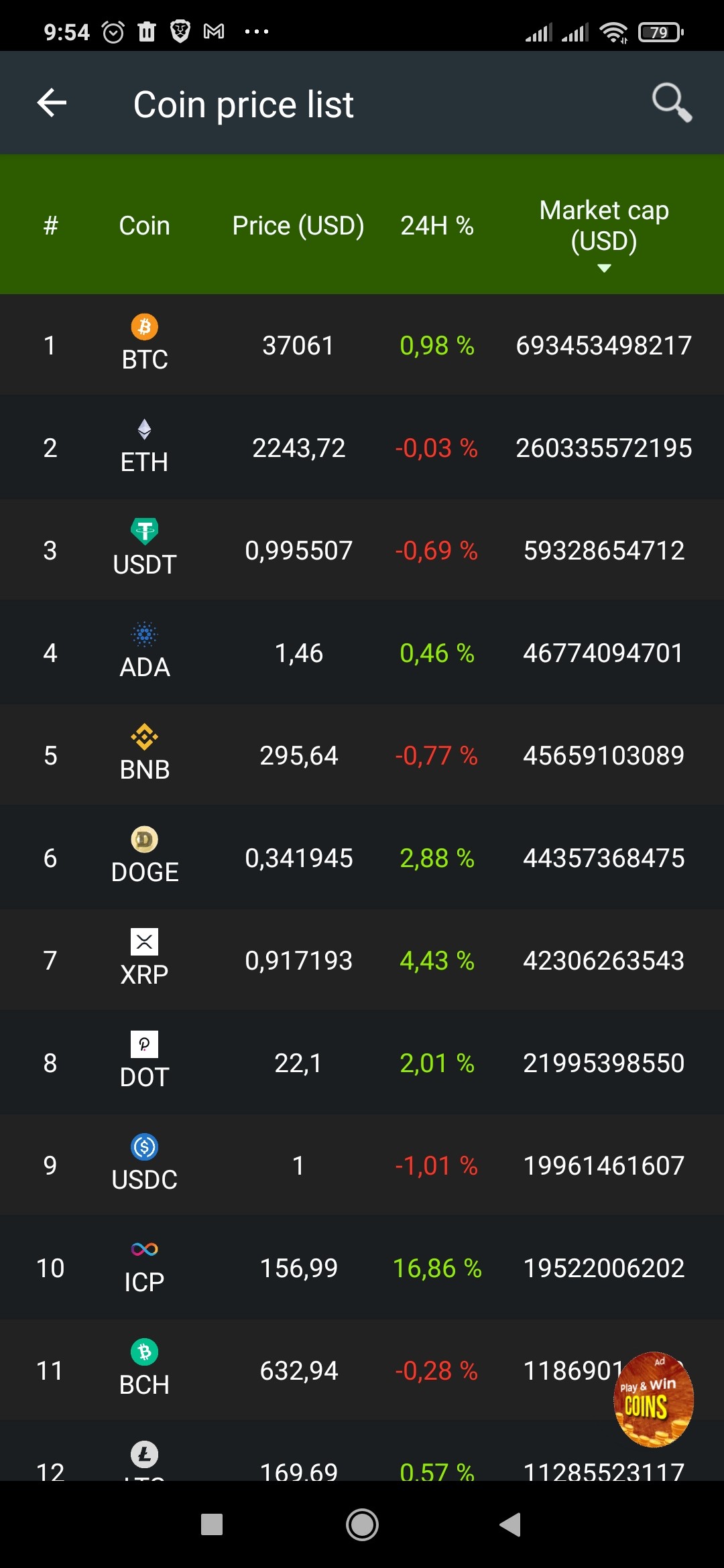Tap the system home button
This screenshot has height=1568, width=724.
(x=362, y=1524)
